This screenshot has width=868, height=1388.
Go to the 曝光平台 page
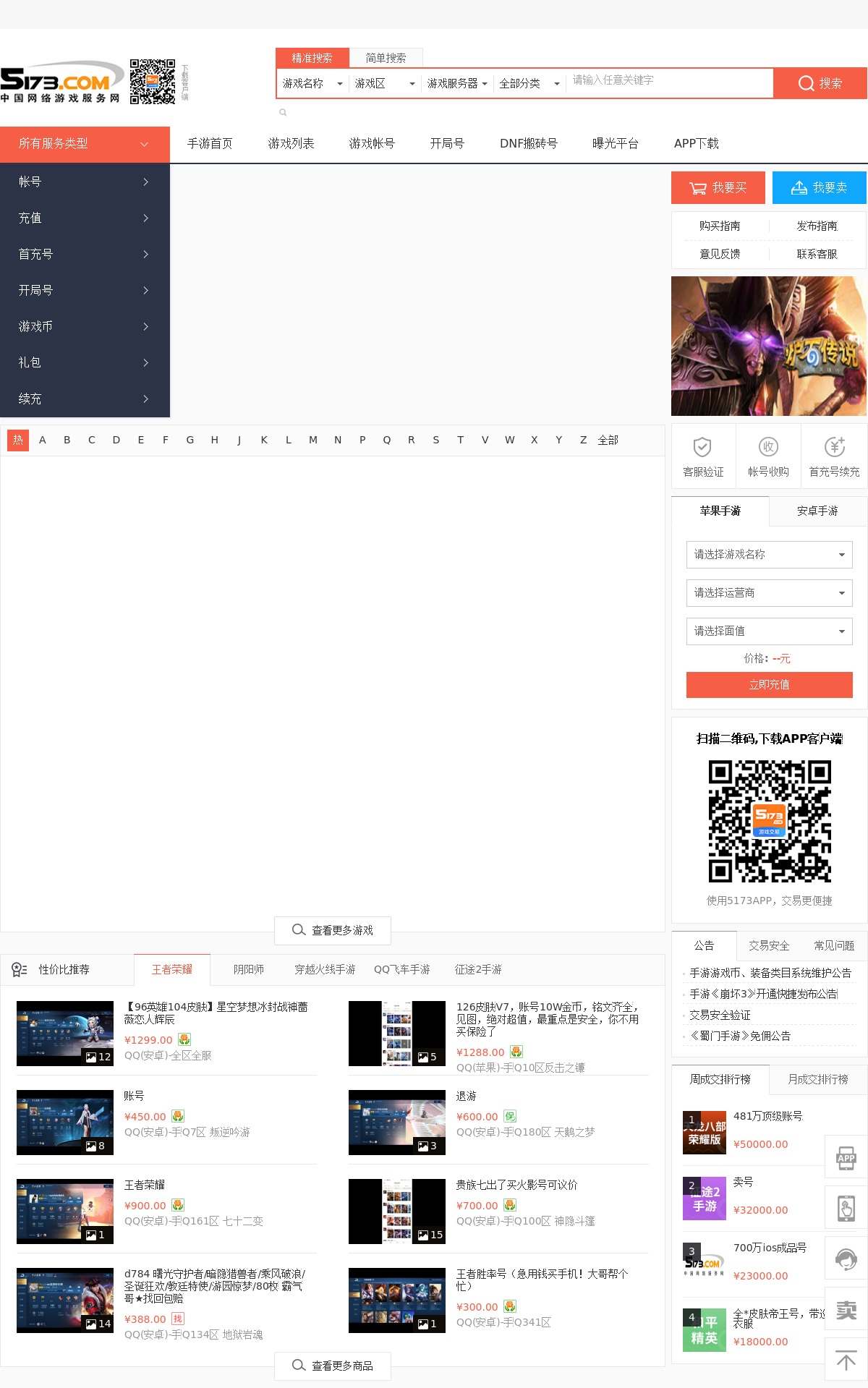(x=615, y=144)
